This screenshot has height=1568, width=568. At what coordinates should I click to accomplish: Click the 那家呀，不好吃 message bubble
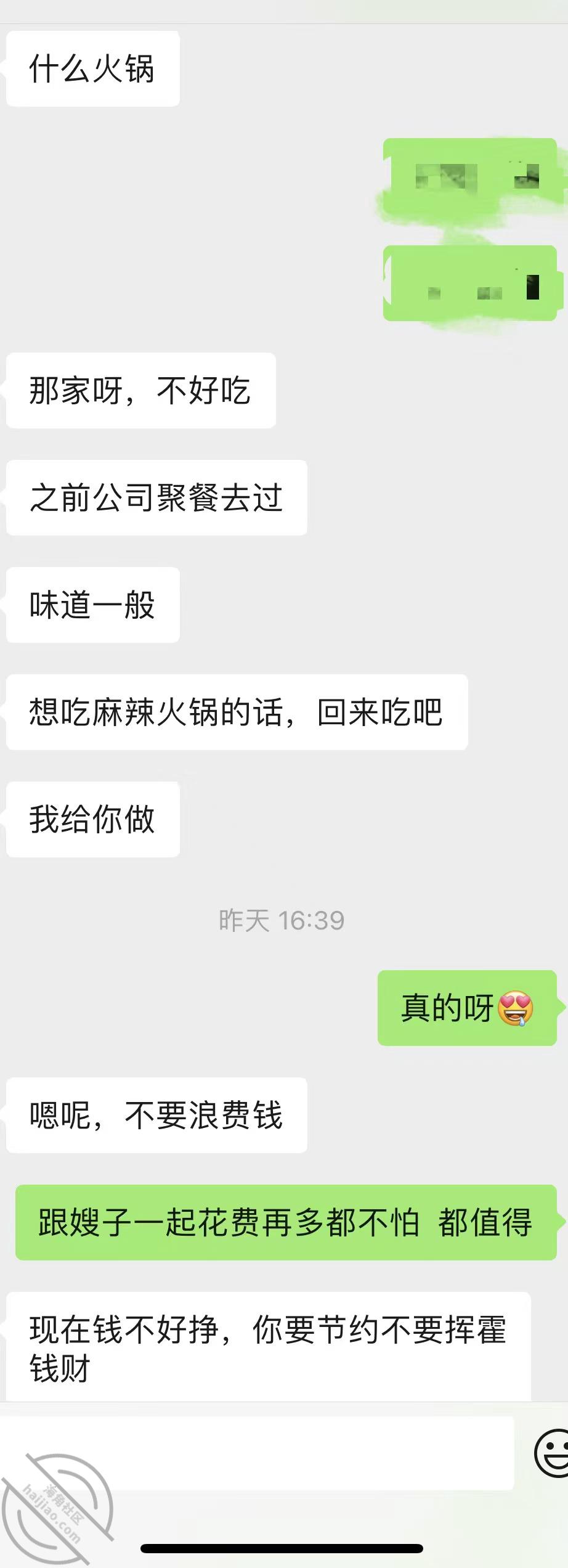[x=141, y=388]
